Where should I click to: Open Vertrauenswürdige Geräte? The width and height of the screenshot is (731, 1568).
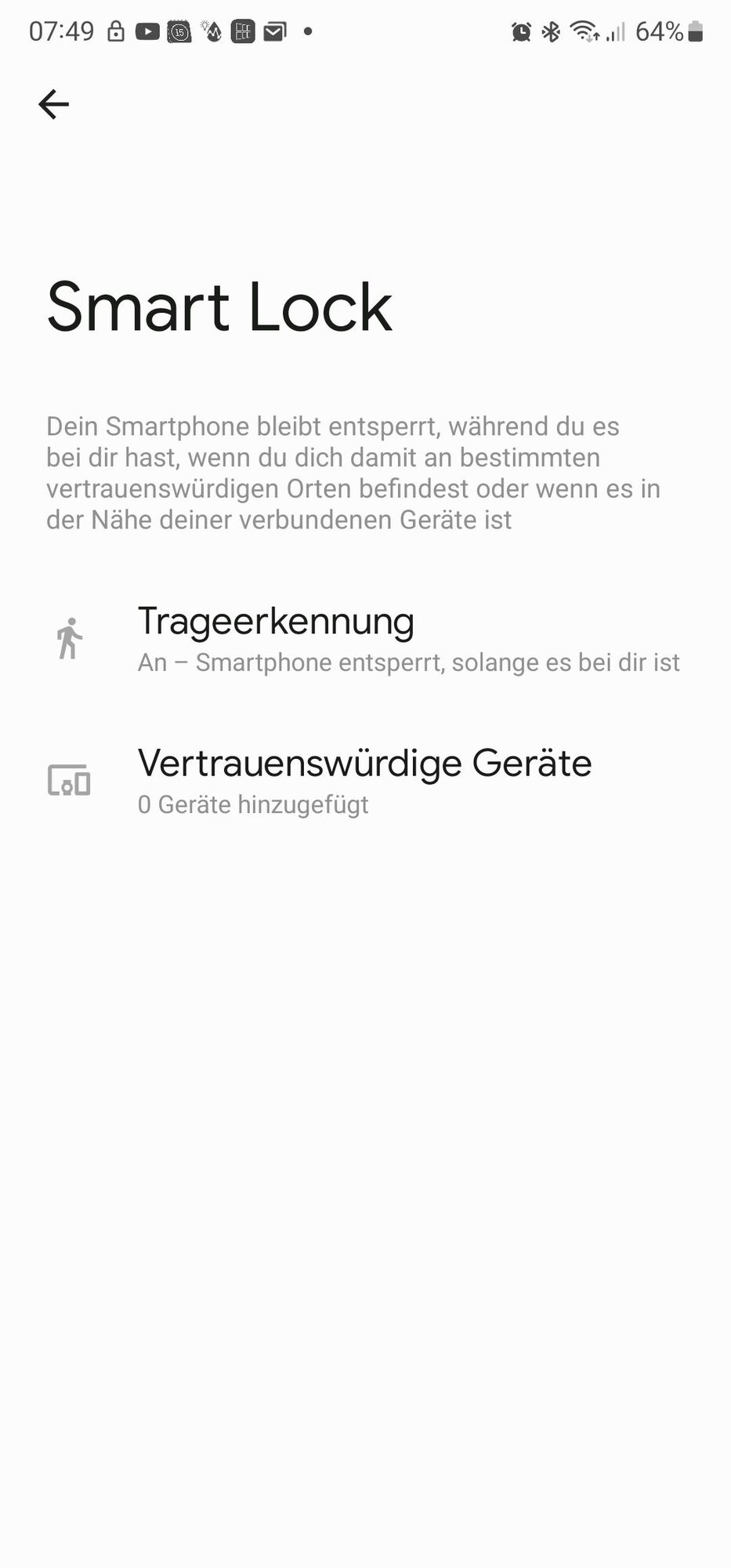(365, 781)
